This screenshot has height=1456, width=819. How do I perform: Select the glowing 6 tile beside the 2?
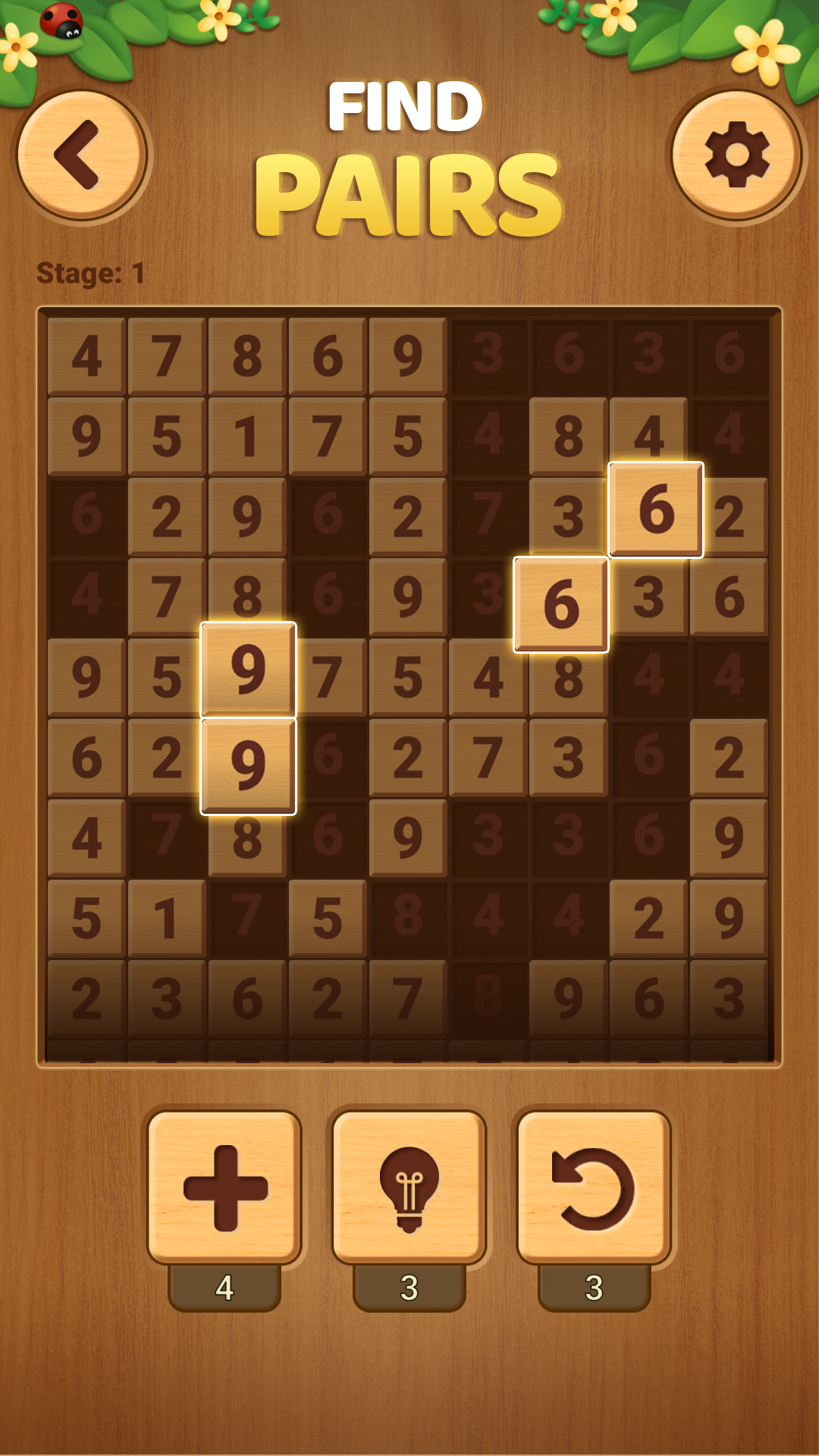656,510
